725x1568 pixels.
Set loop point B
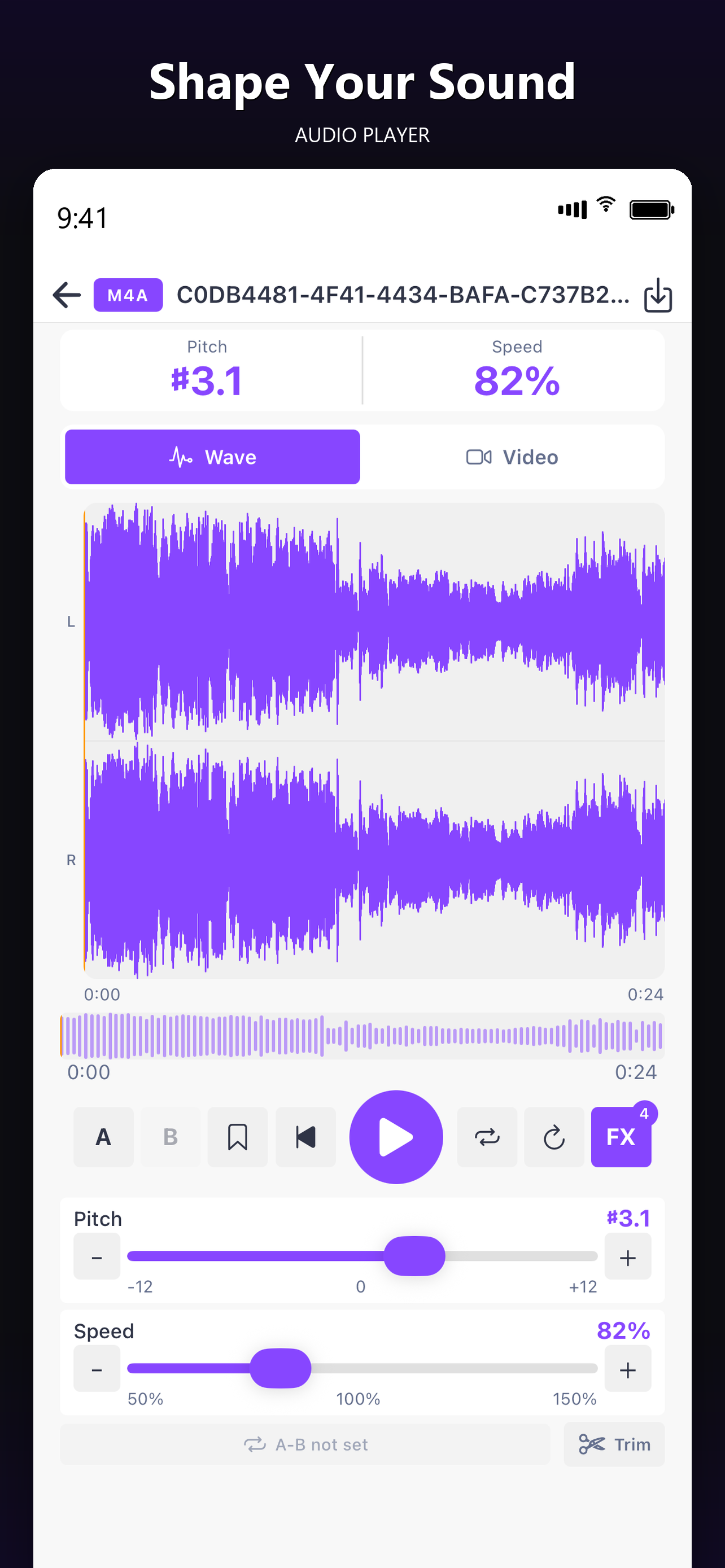point(170,1136)
